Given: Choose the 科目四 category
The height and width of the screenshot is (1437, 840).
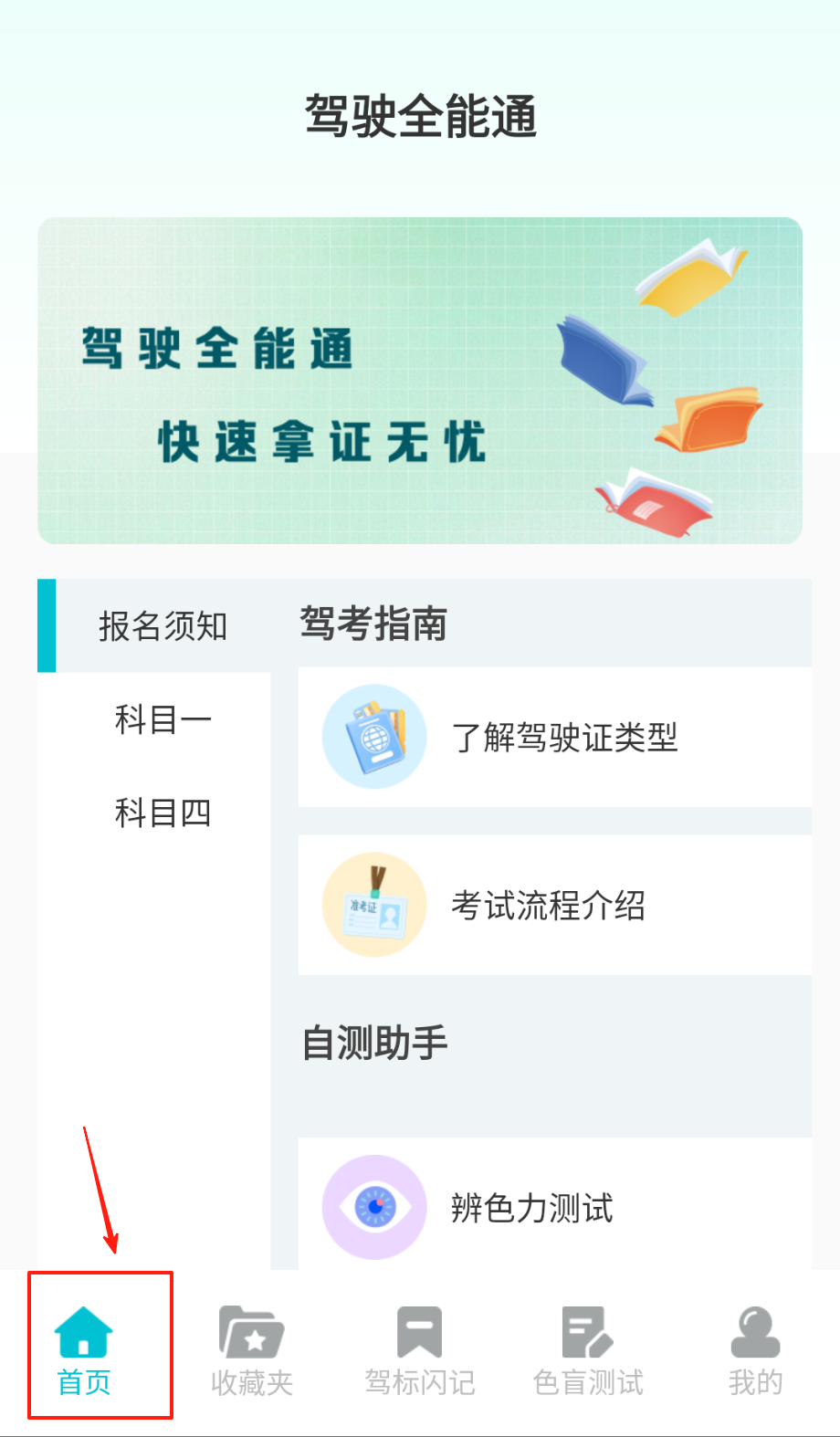Looking at the screenshot, I should coord(163,812).
